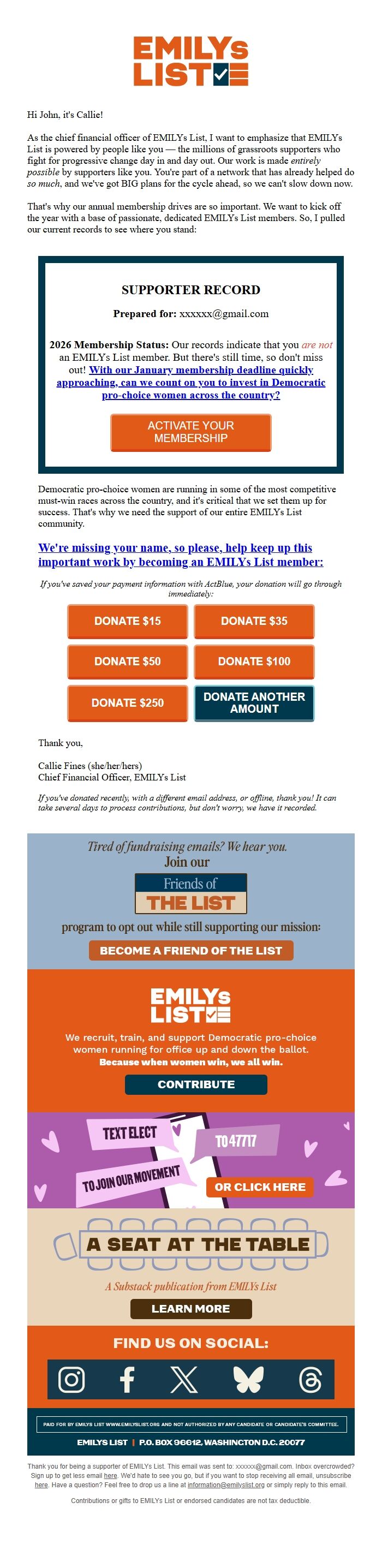Screen dimensions: 382x1568
Task: Tap "here" to get less email
Action: coord(110,1475)
